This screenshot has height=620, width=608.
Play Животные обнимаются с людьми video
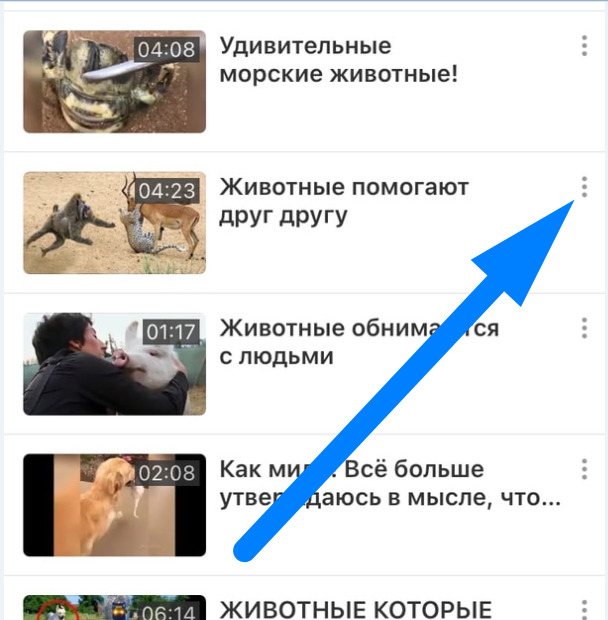(114, 364)
